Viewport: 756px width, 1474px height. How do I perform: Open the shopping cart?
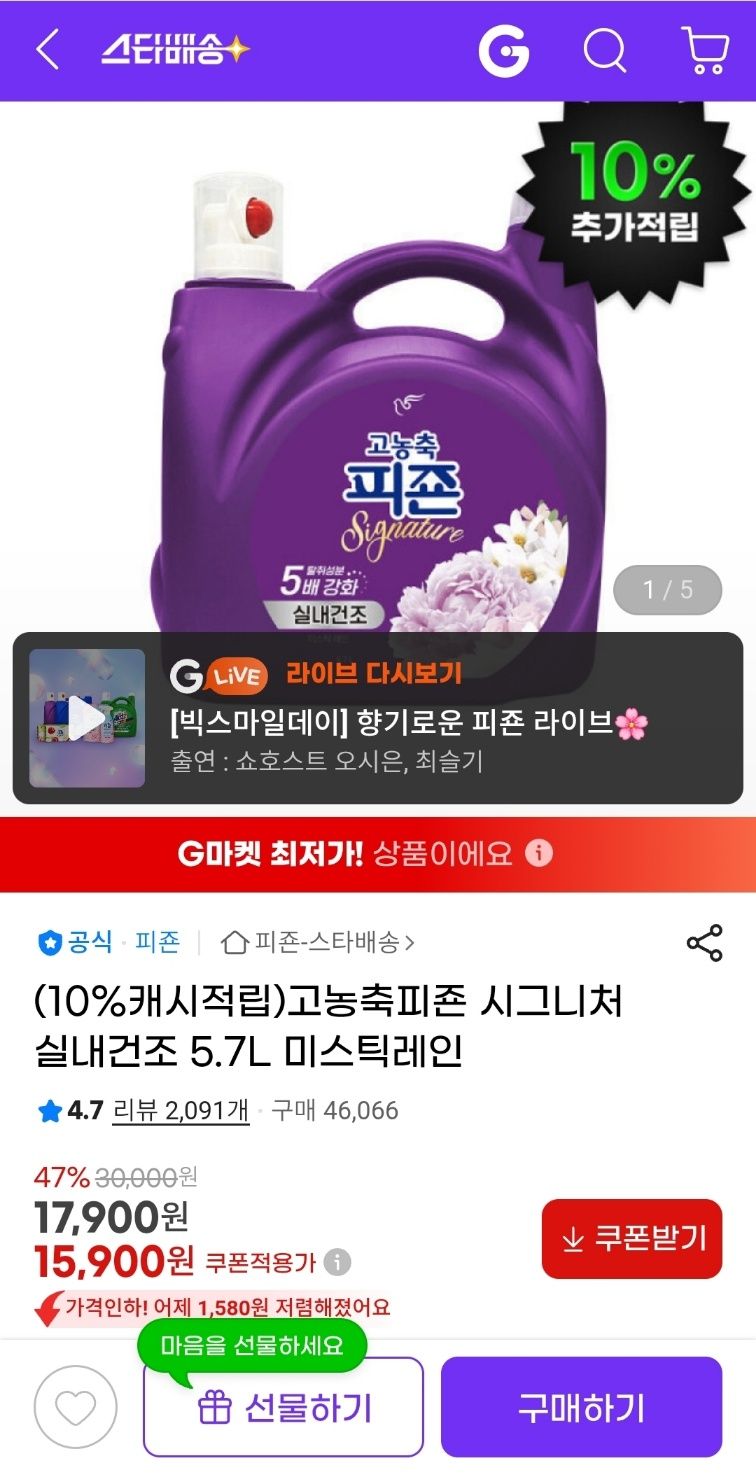706,50
